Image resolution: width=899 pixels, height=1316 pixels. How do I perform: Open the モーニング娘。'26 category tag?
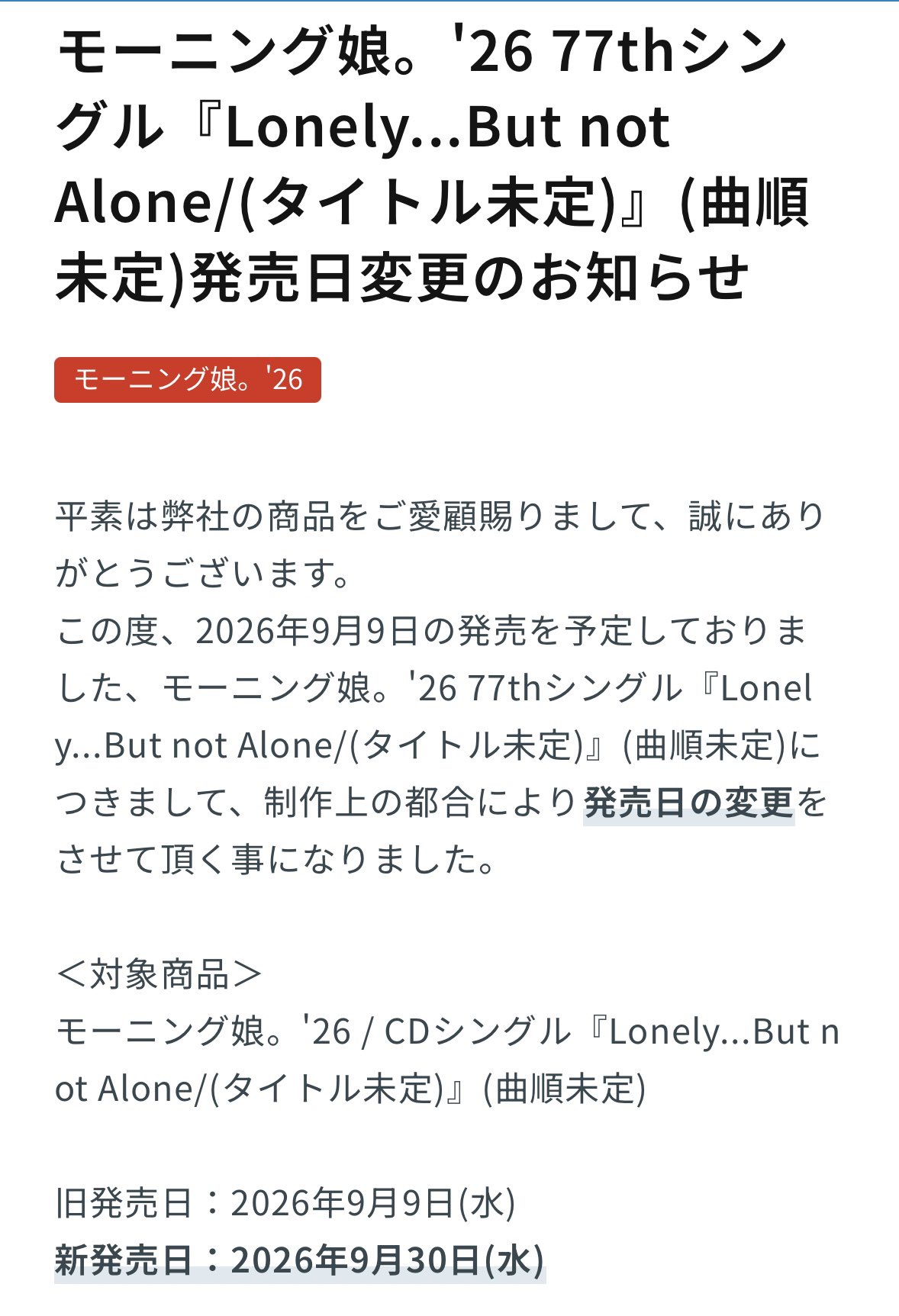pos(188,379)
